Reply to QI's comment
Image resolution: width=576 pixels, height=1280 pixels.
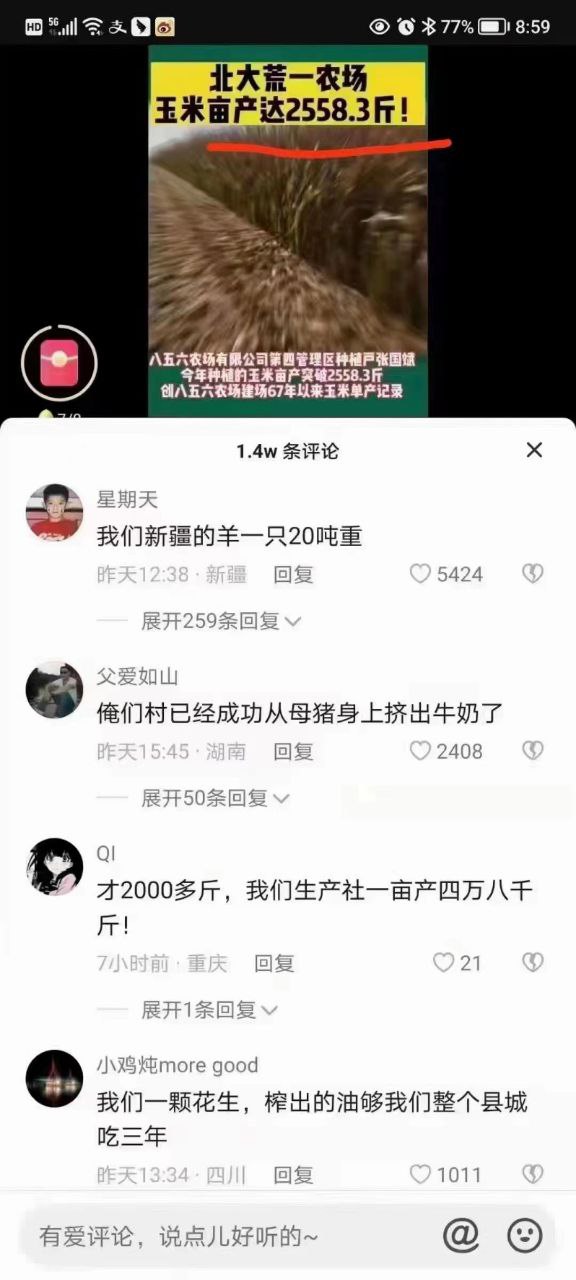point(274,963)
